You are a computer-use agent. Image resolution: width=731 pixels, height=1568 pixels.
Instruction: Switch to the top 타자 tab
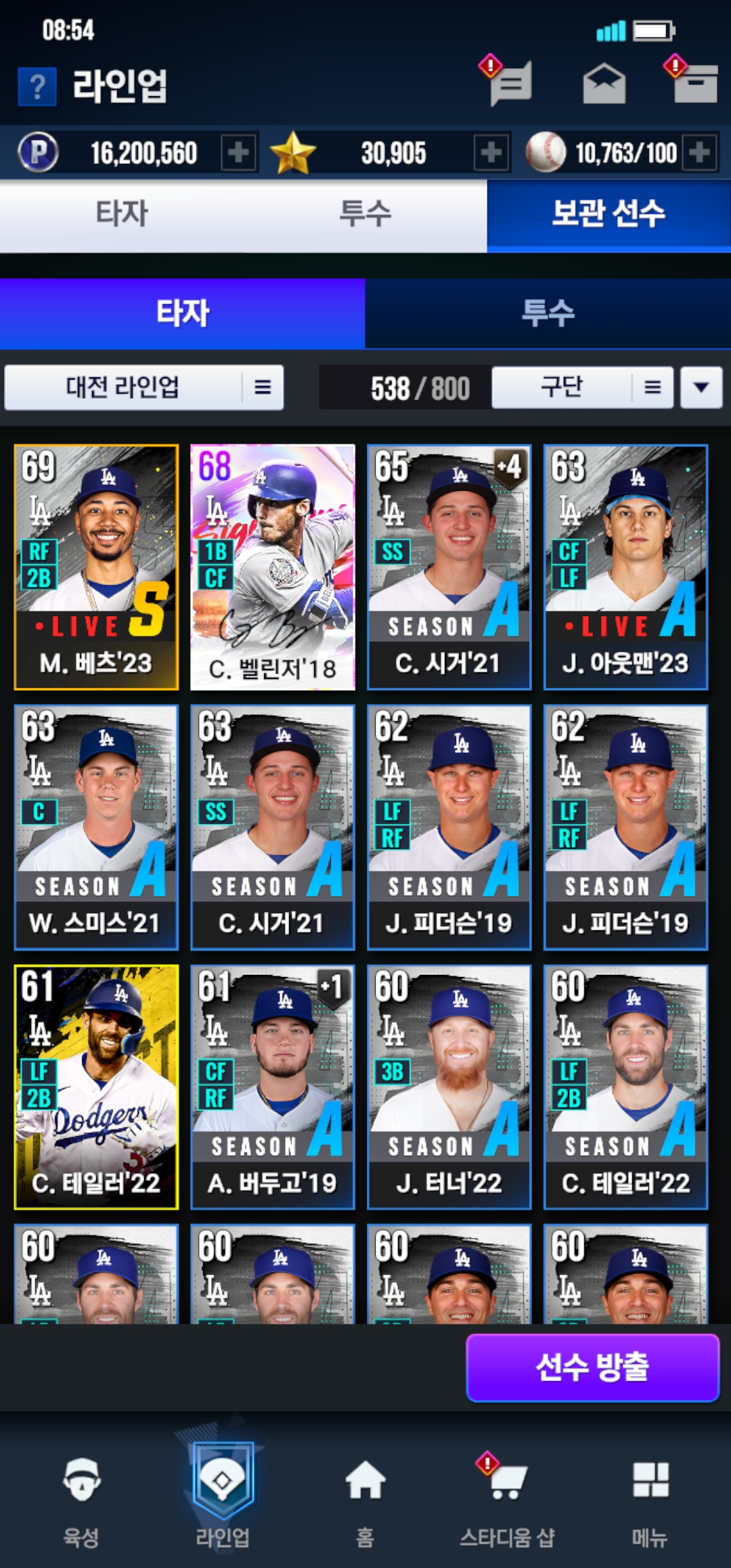pos(122,214)
